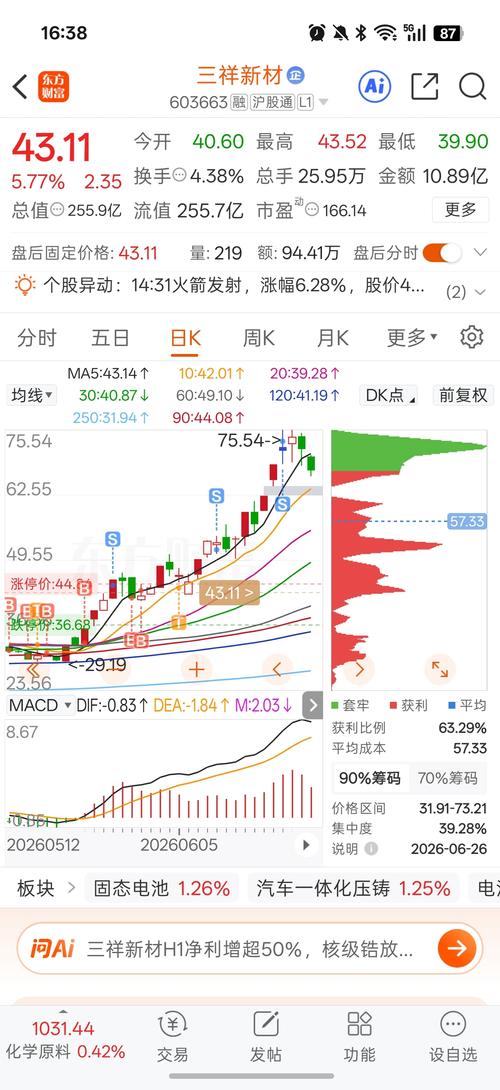Image resolution: width=500 pixels, height=1090 pixels.
Task: Open the MACD indicator dropdown
Action: 40,706
